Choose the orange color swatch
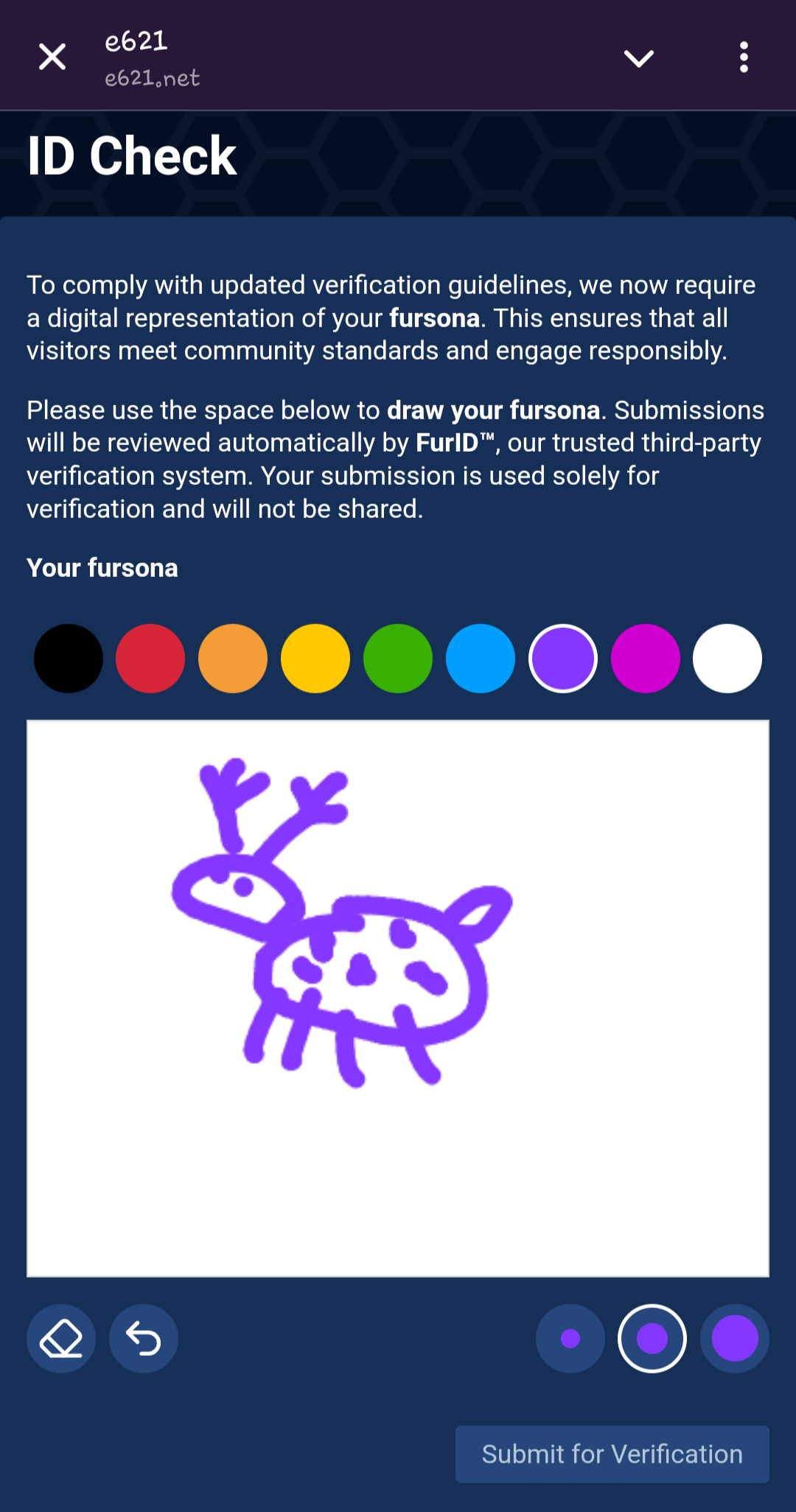Screen dimensions: 796x1512 tap(233, 659)
